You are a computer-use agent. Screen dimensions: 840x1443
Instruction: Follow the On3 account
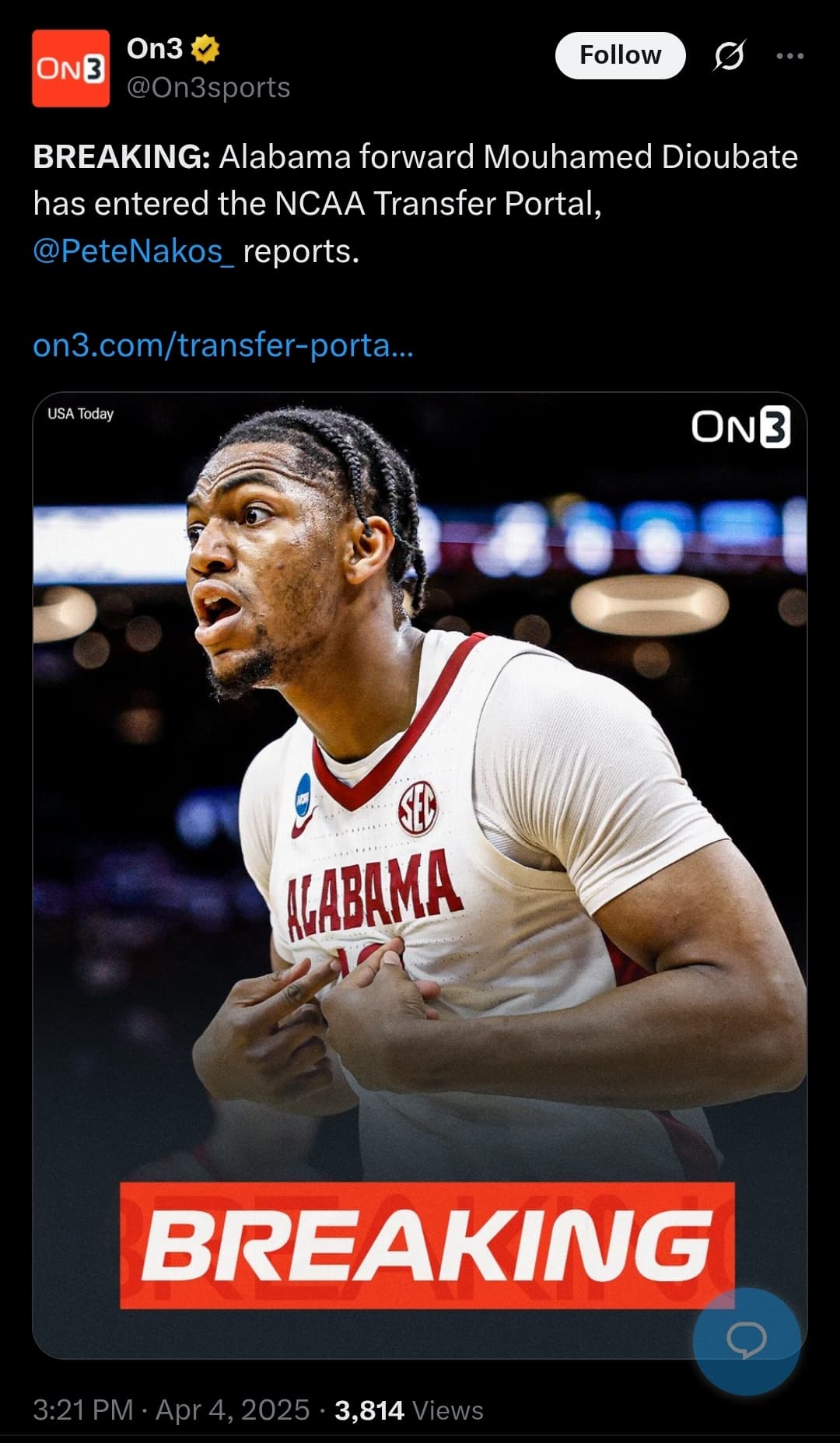pyautogui.click(x=620, y=55)
